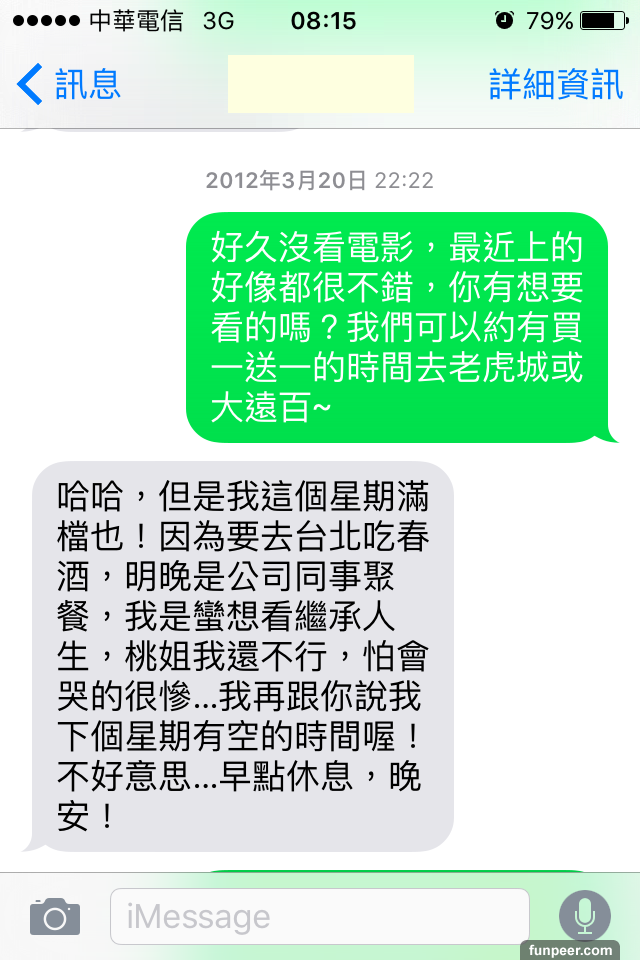640x960 pixels.
Task: Tap the camera icon to attach a photo
Action: pos(55,916)
